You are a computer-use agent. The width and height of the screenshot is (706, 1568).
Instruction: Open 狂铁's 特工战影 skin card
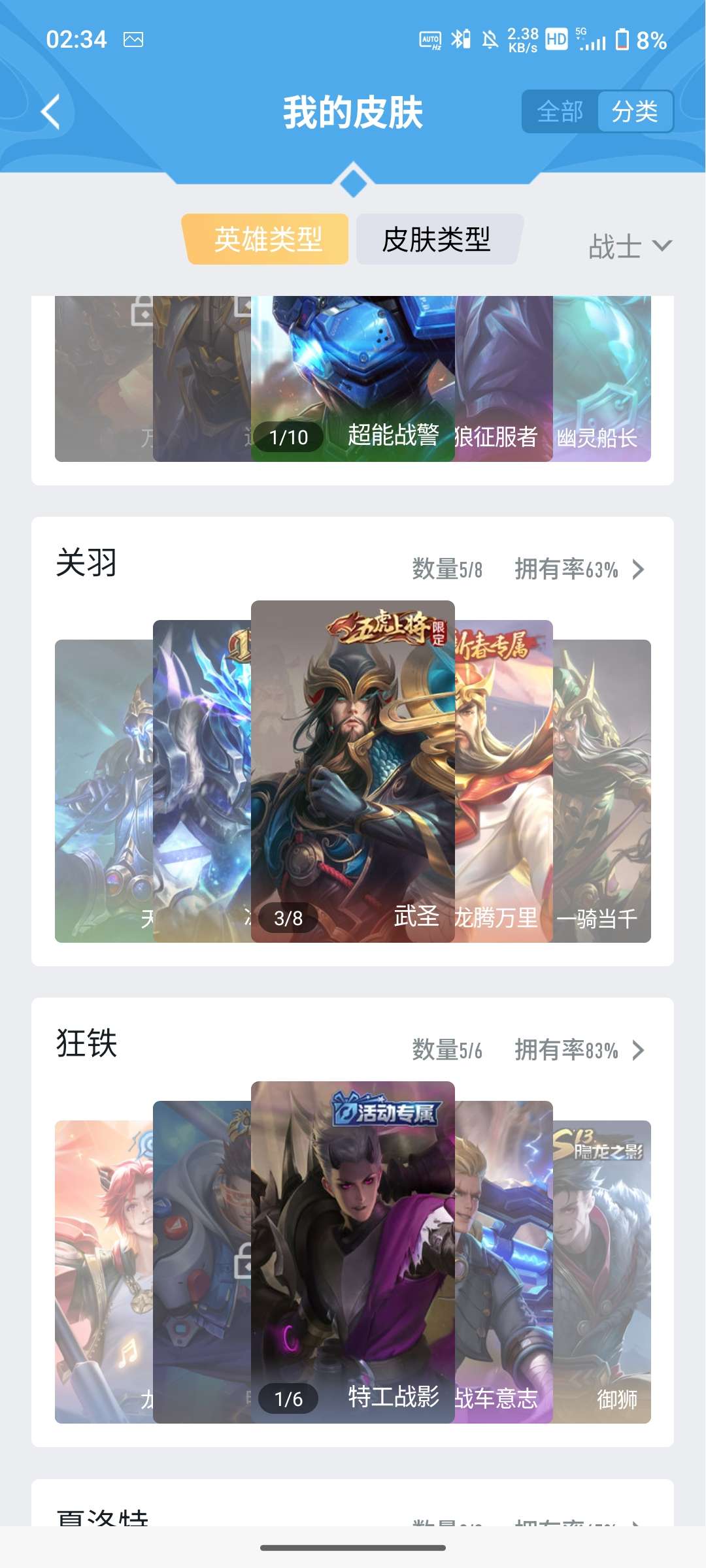[353, 1252]
